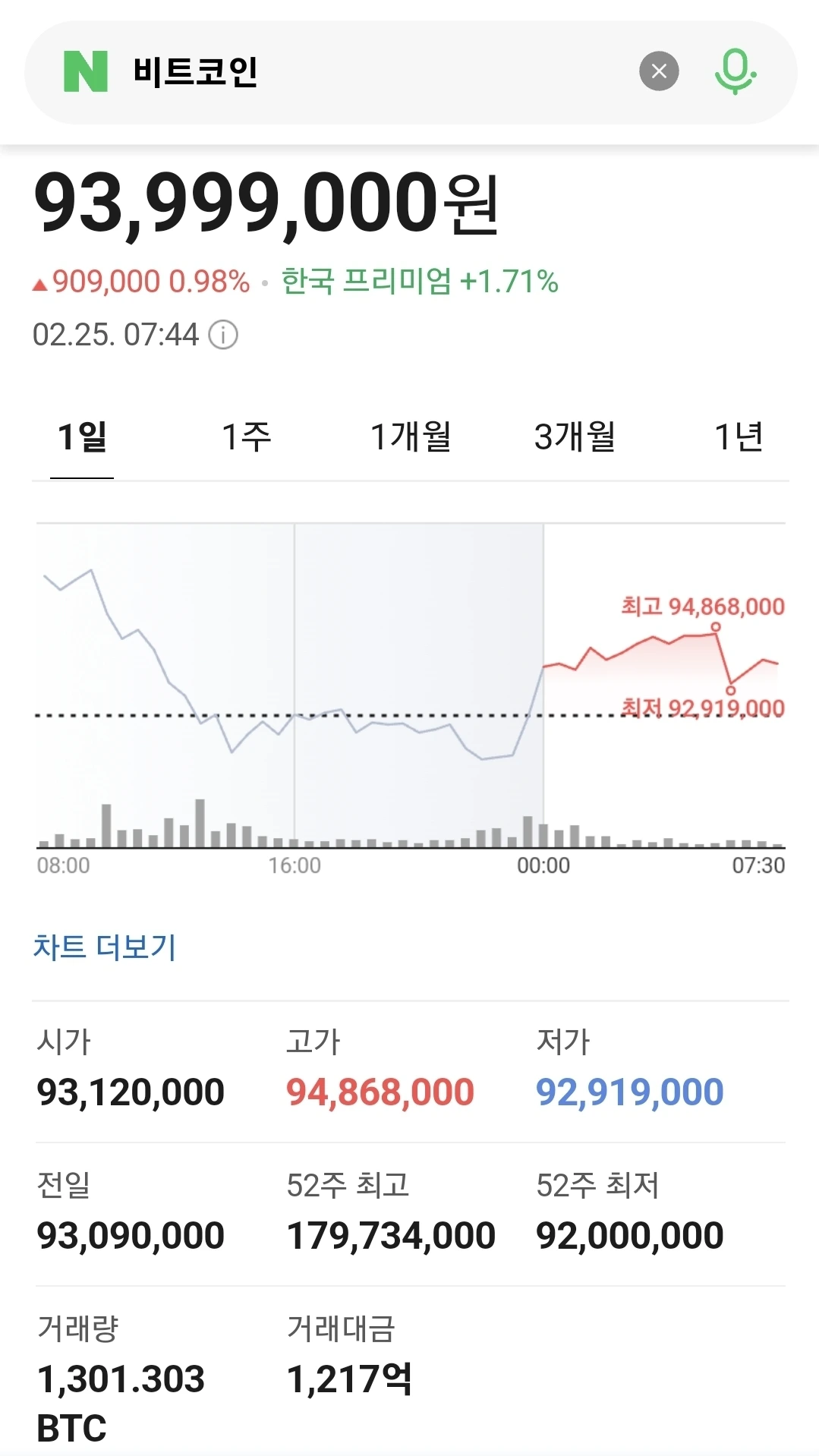Open Naver home via the N logo
819x1456 pixels.
tap(86, 71)
